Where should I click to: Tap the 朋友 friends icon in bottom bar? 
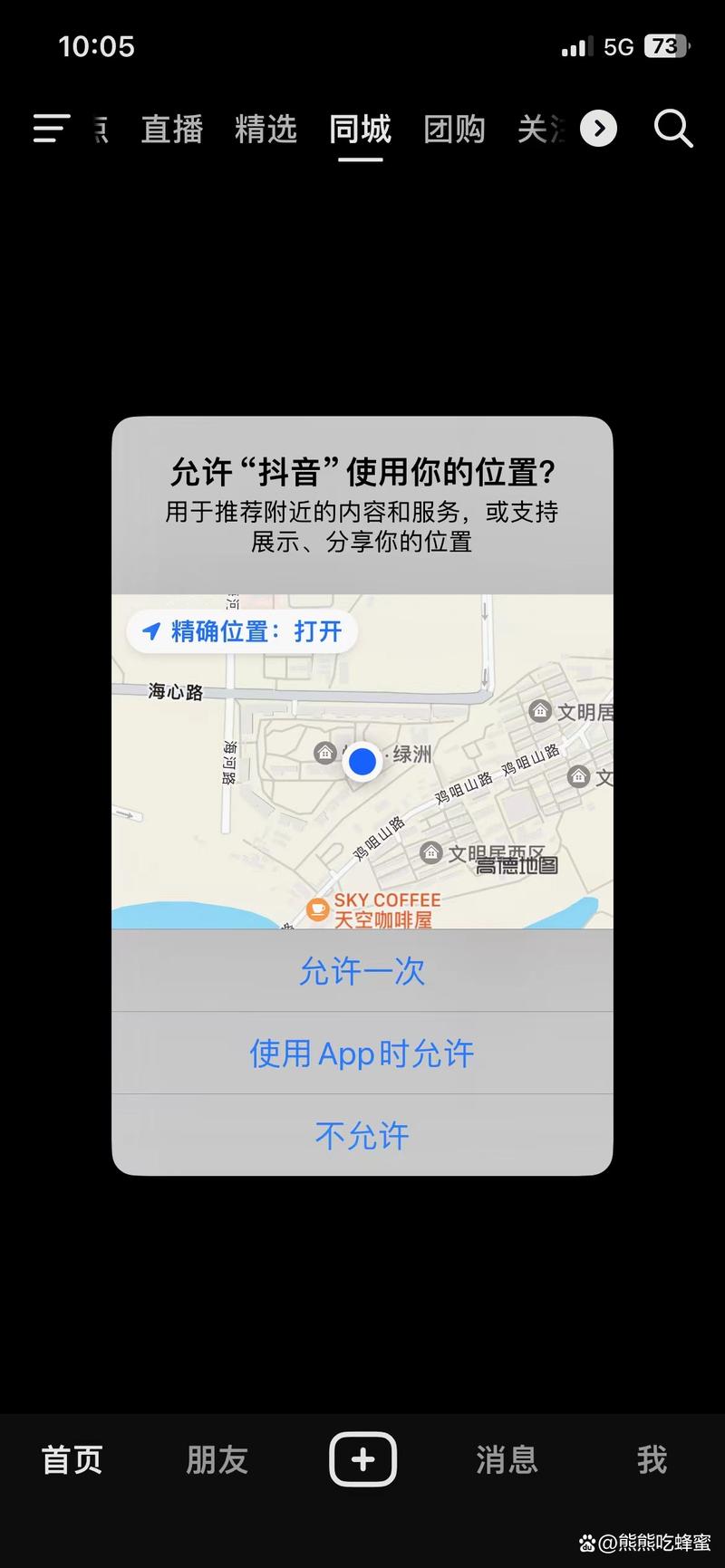216,1459
